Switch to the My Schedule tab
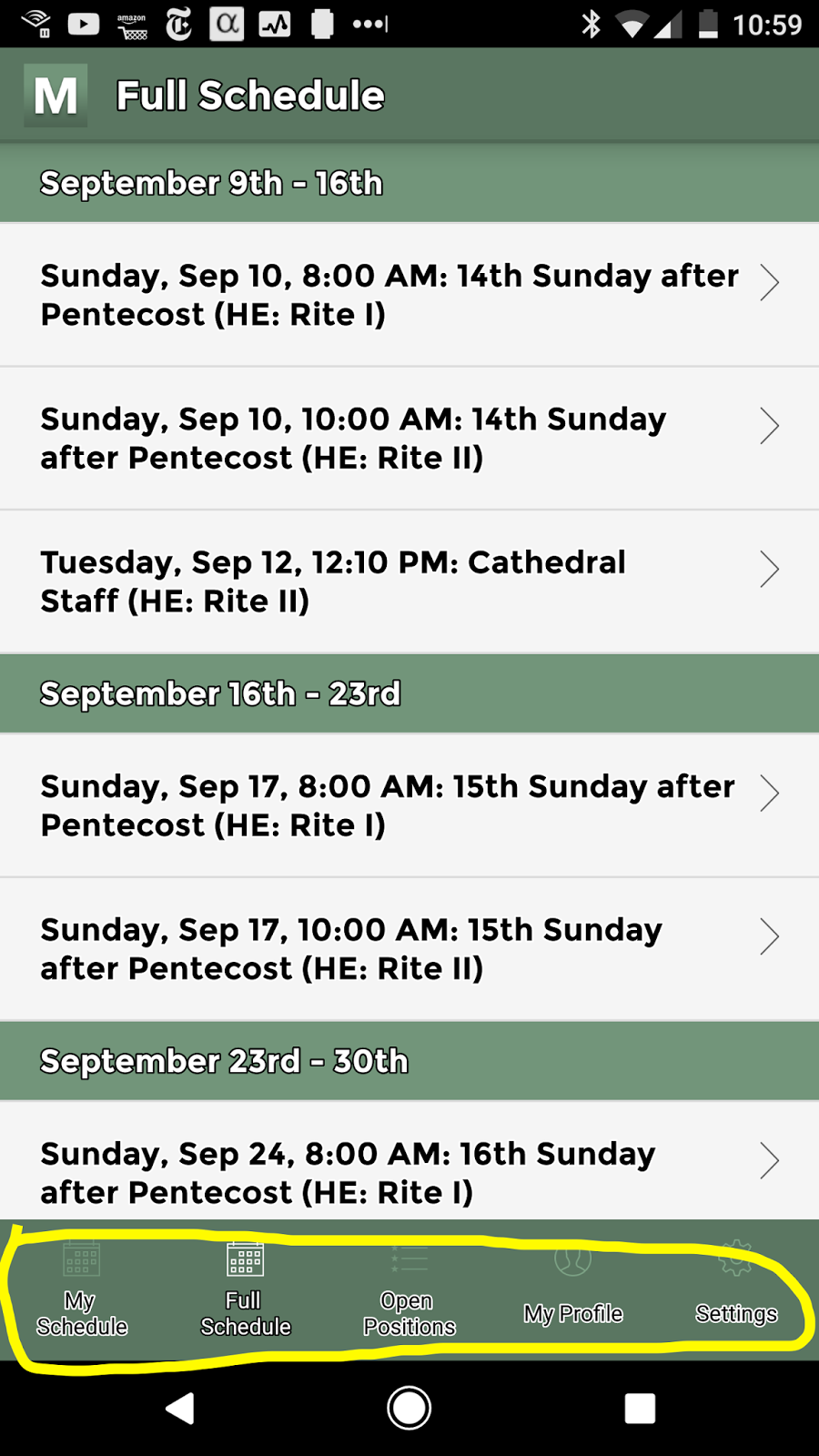The width and height of the screenshot is (819, 1456). [x=82, y=1290]
